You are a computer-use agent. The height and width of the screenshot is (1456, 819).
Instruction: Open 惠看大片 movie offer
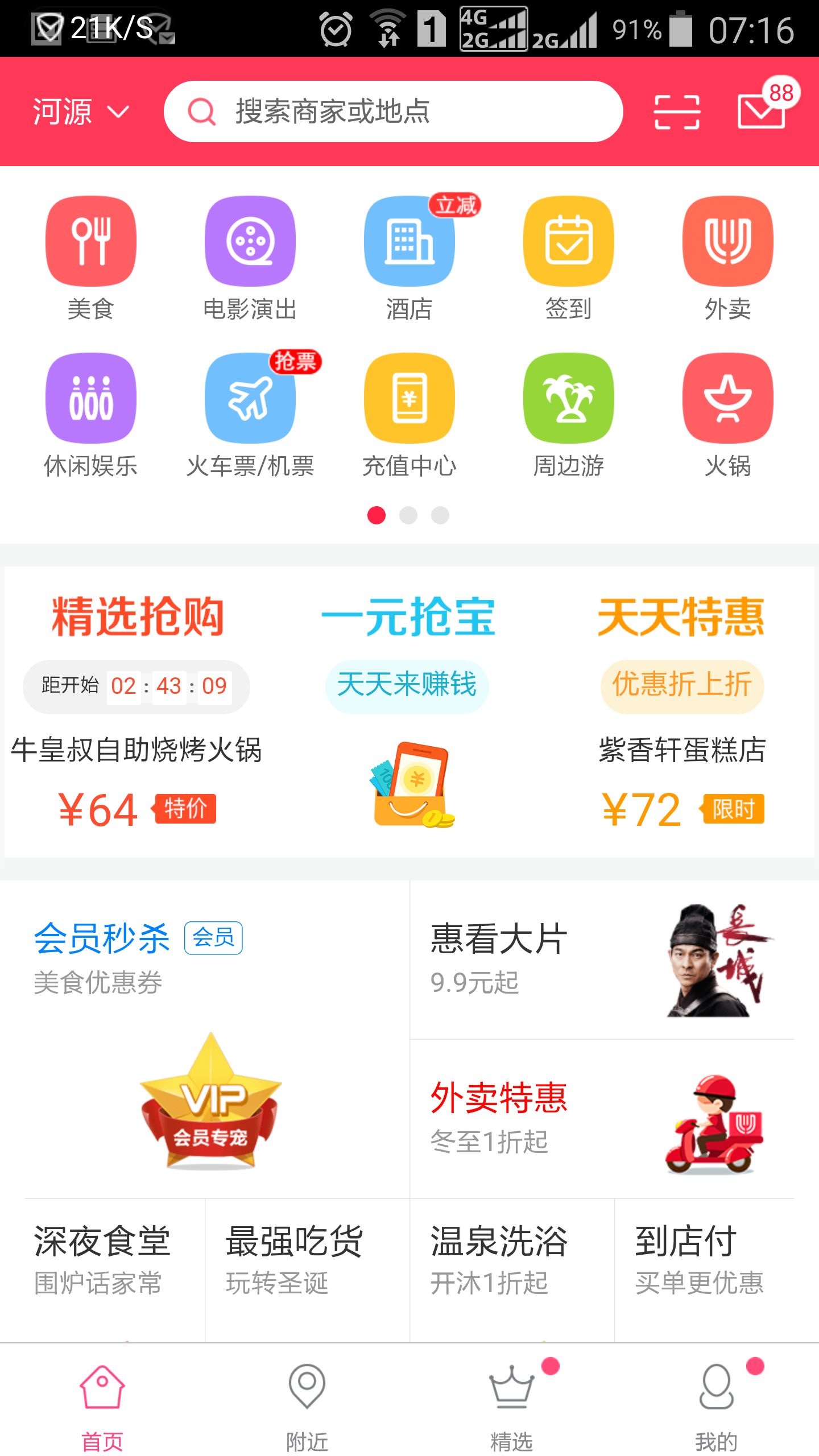602,960
